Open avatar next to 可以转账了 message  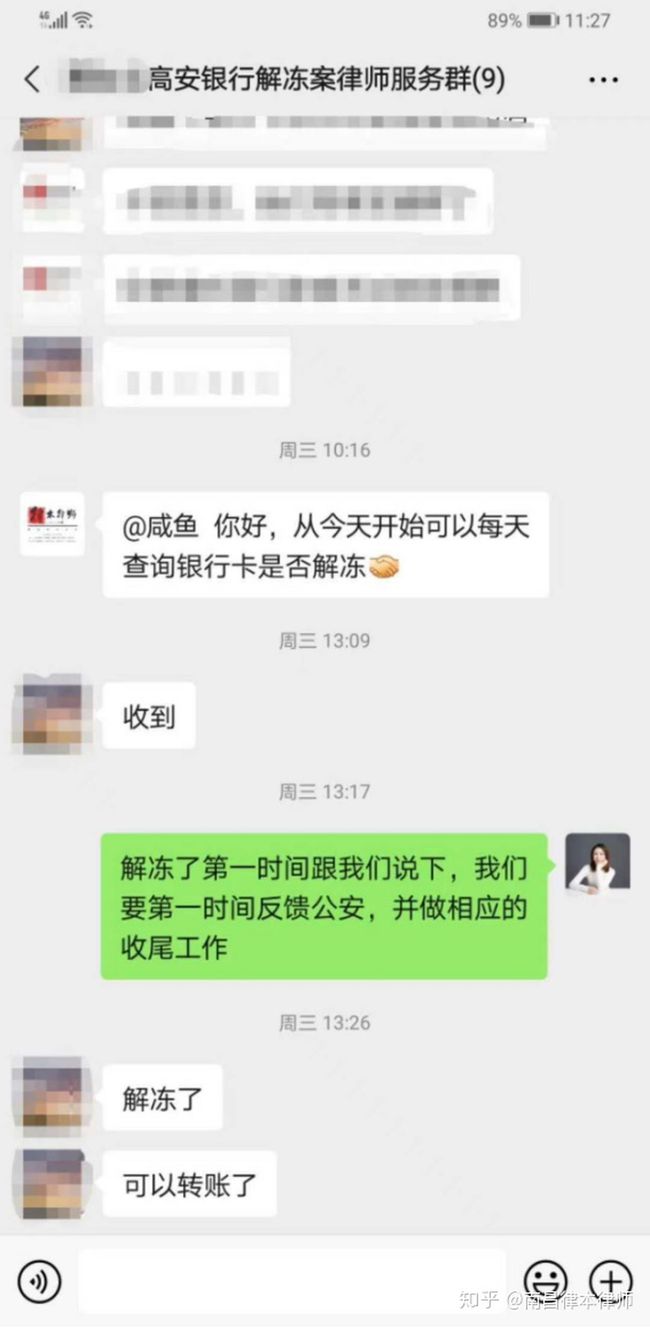coord(52,1182)
